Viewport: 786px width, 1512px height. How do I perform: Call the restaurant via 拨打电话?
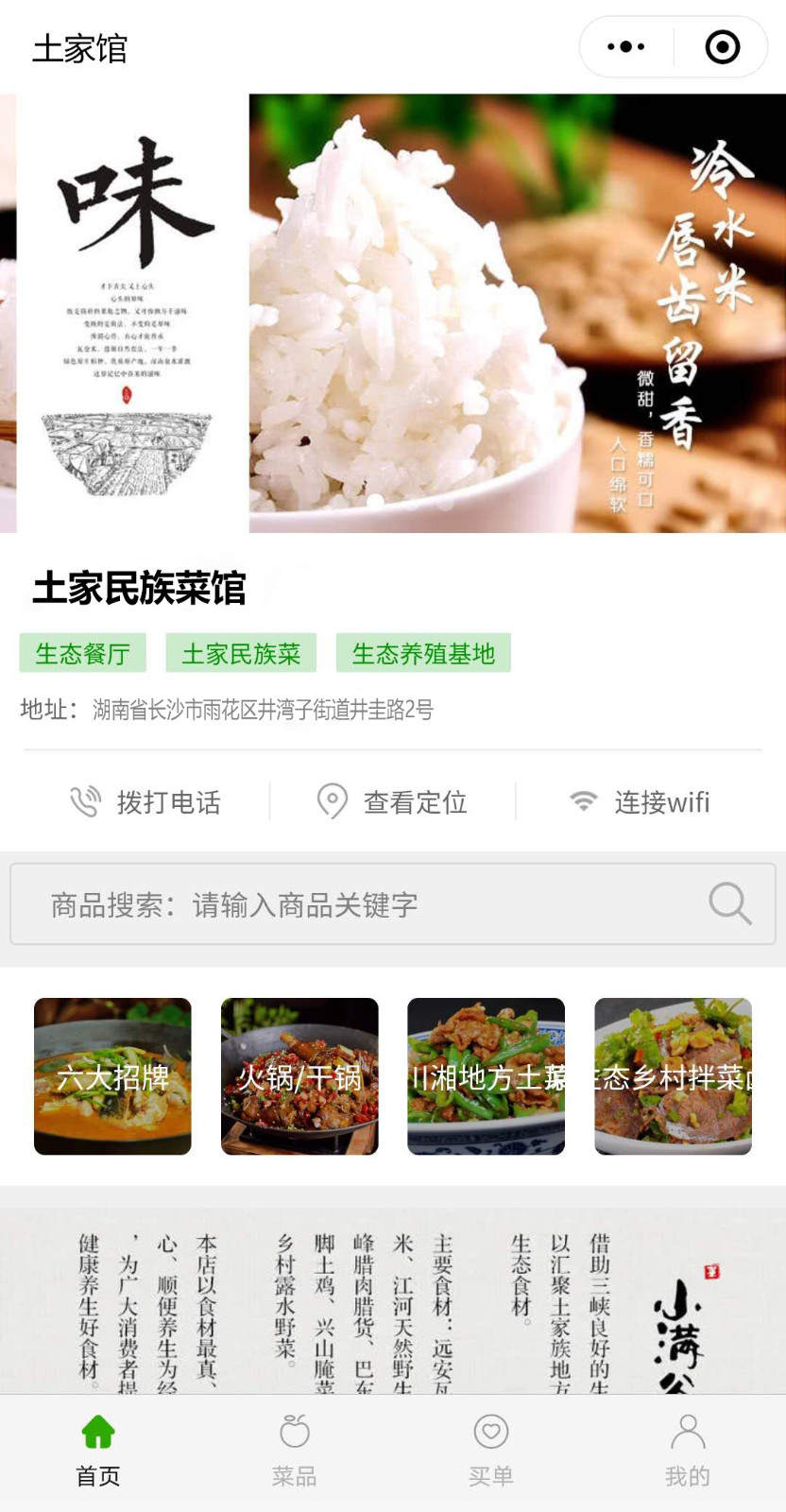click(146, 801)
